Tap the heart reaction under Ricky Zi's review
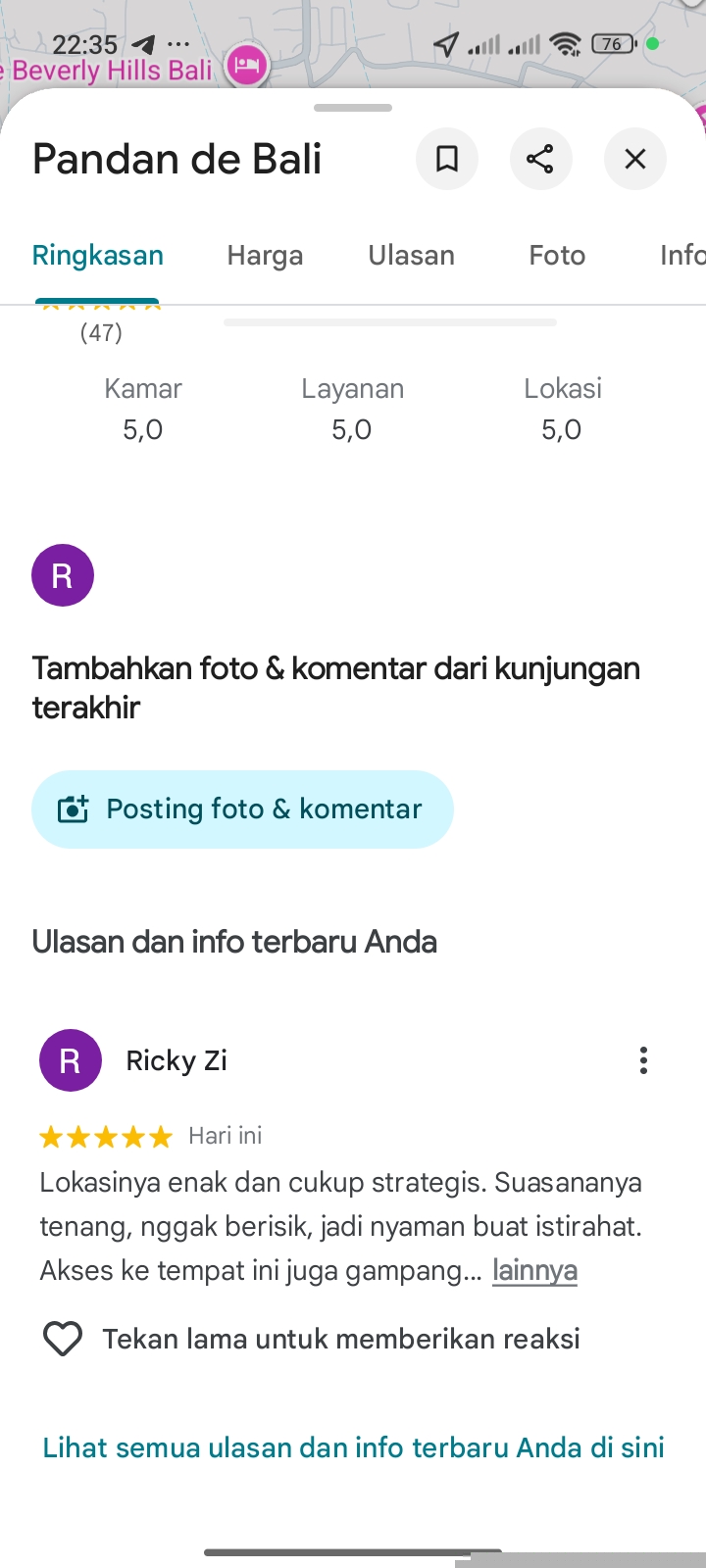 coord(63,1339)
